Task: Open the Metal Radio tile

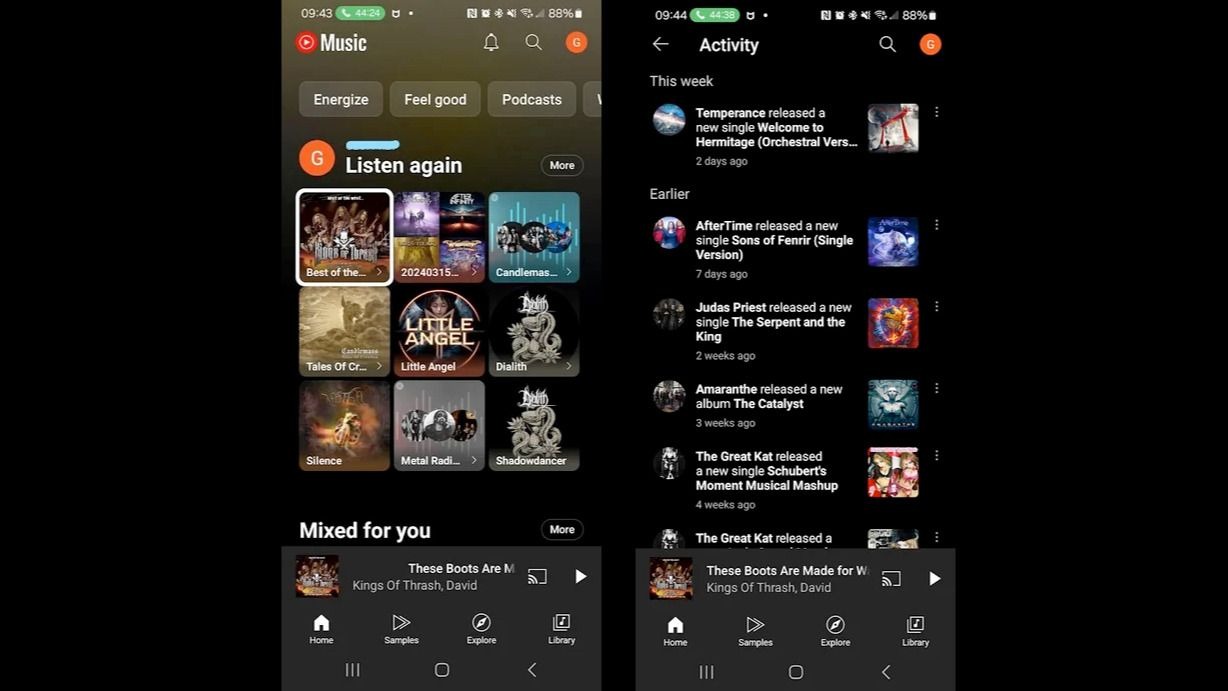Action: (439, 425)
